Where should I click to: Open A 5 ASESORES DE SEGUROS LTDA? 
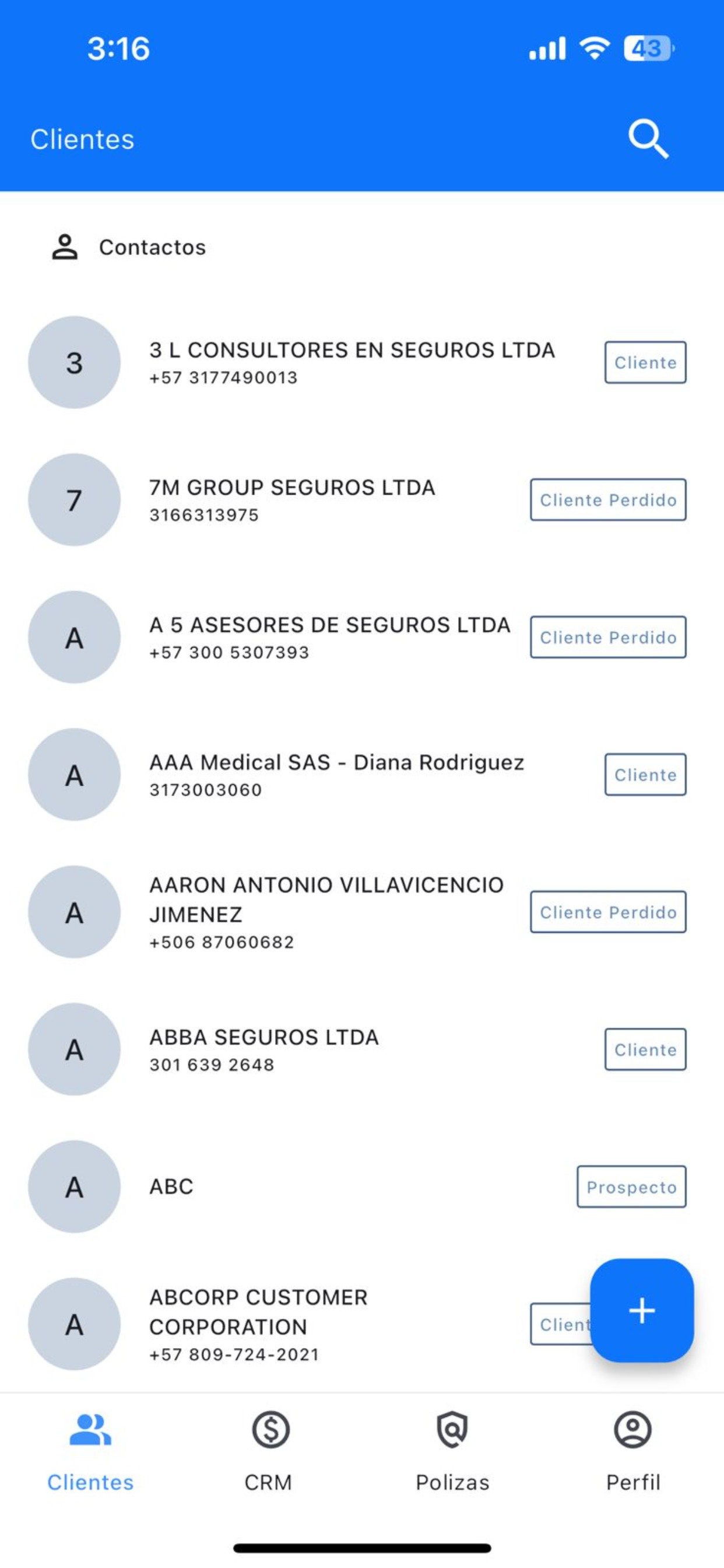click(362, 638)
